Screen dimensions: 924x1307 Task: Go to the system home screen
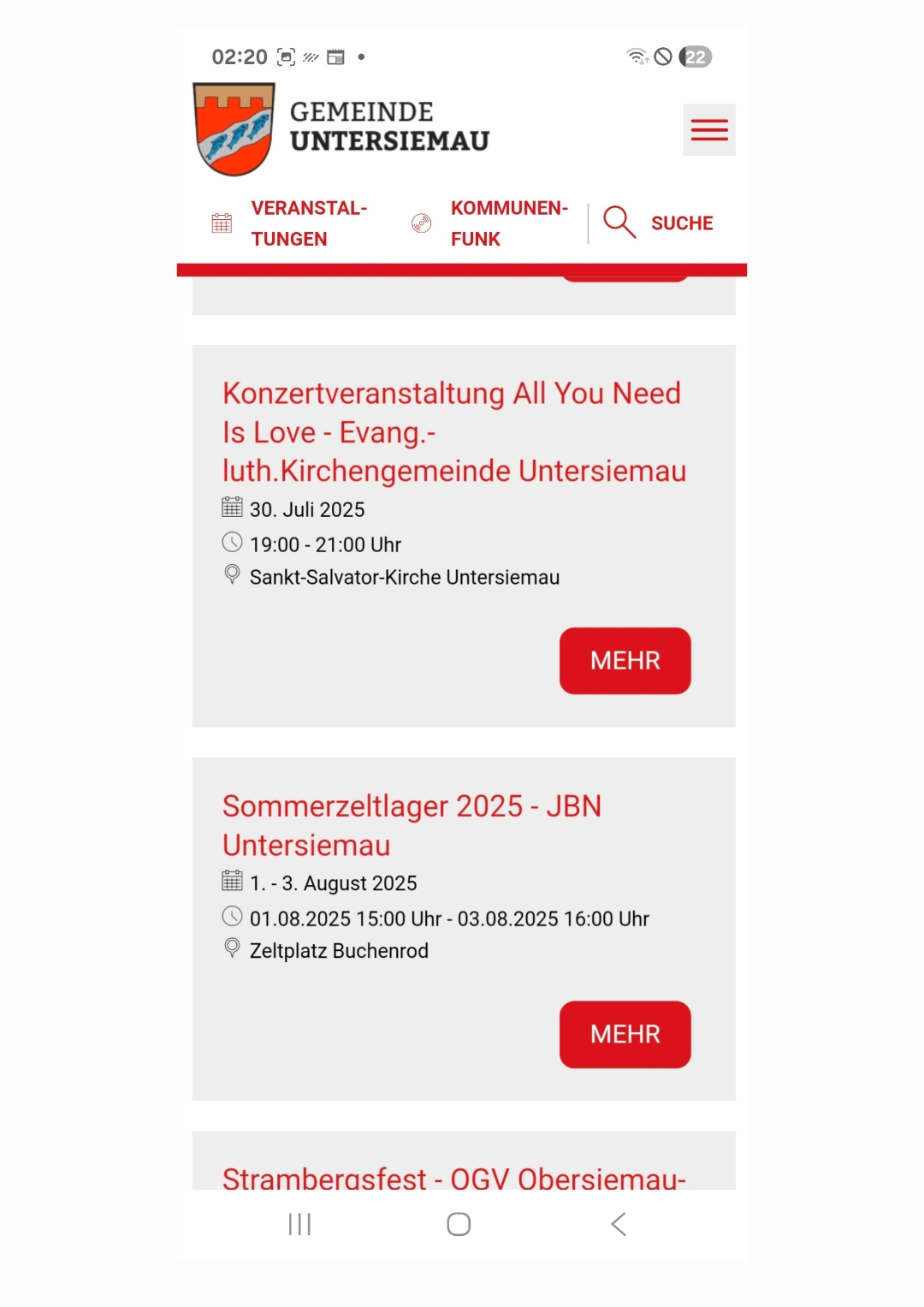pyautogui.click(x=459, y=1224)
